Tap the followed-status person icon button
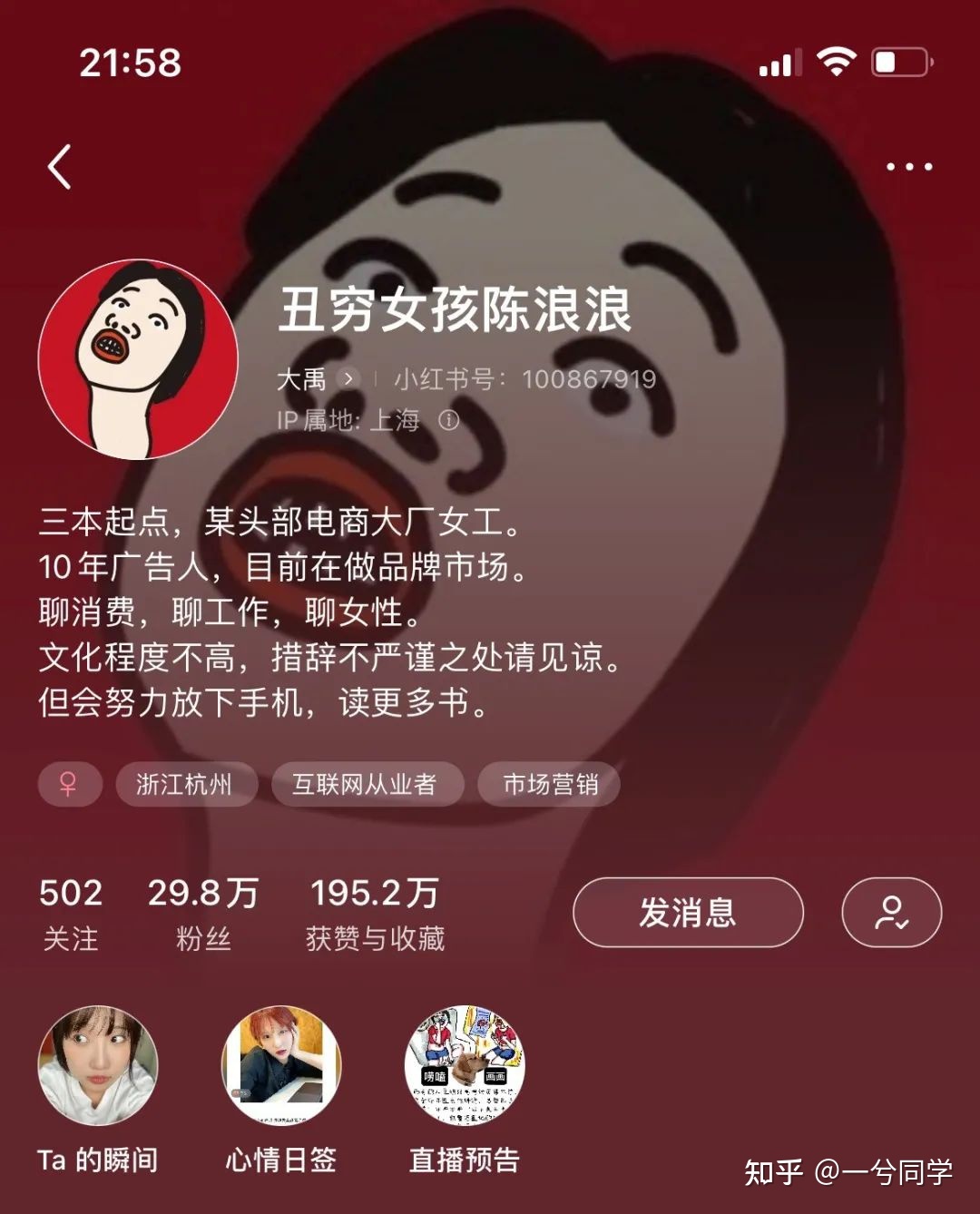Image resolution: width=980 pixels, height=1214 pixels. coord(891,913)
